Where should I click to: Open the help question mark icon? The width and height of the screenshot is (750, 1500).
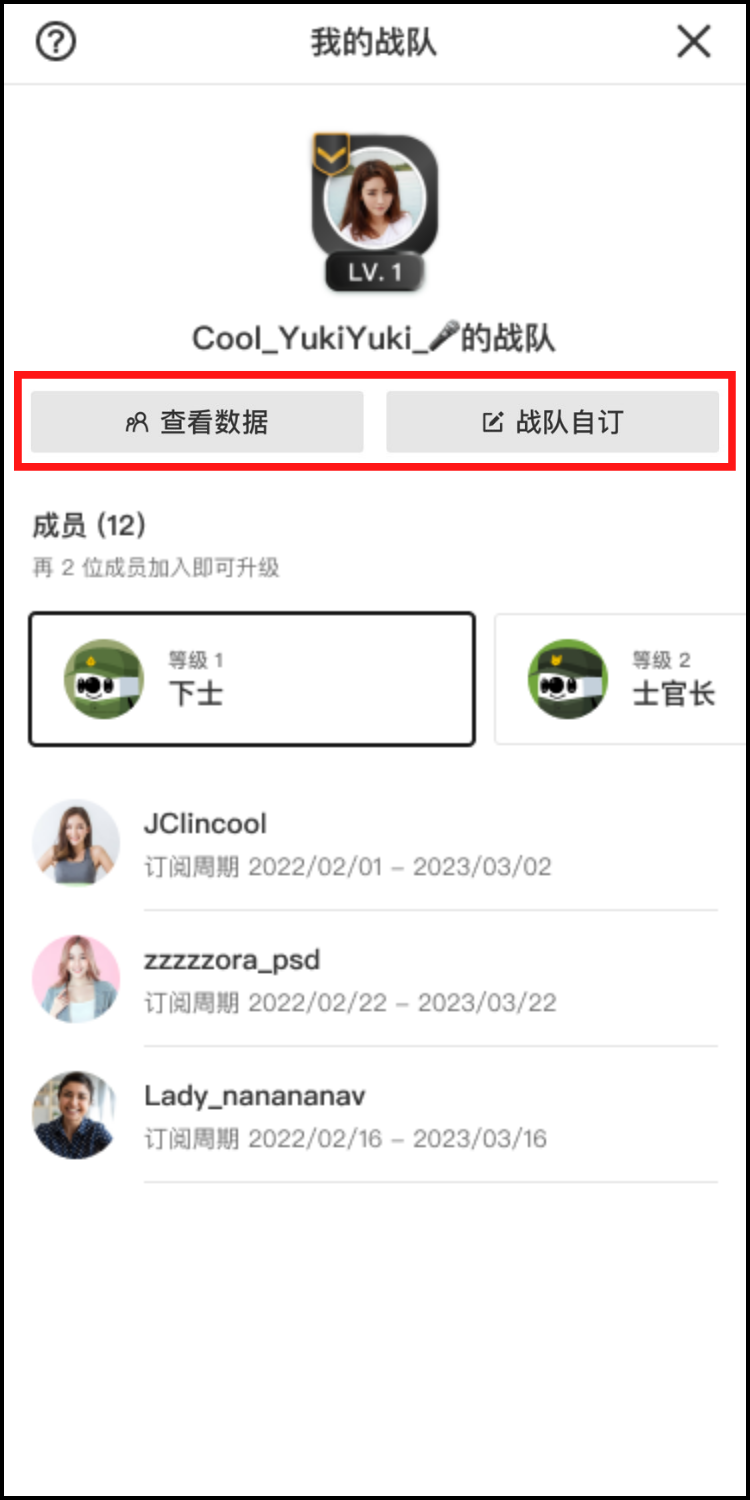(x=56, y=42)
